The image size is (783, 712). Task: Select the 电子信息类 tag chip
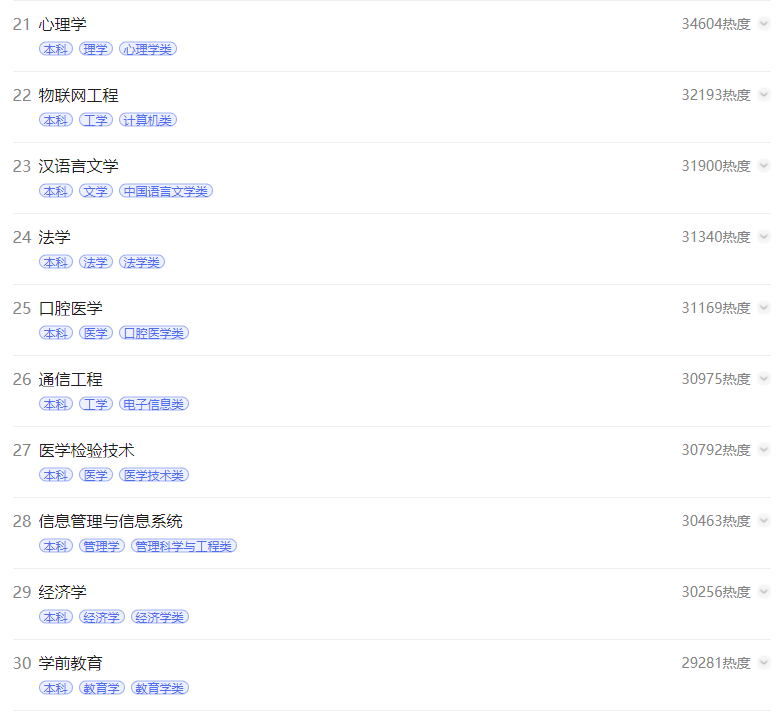[x=154, y=404]
